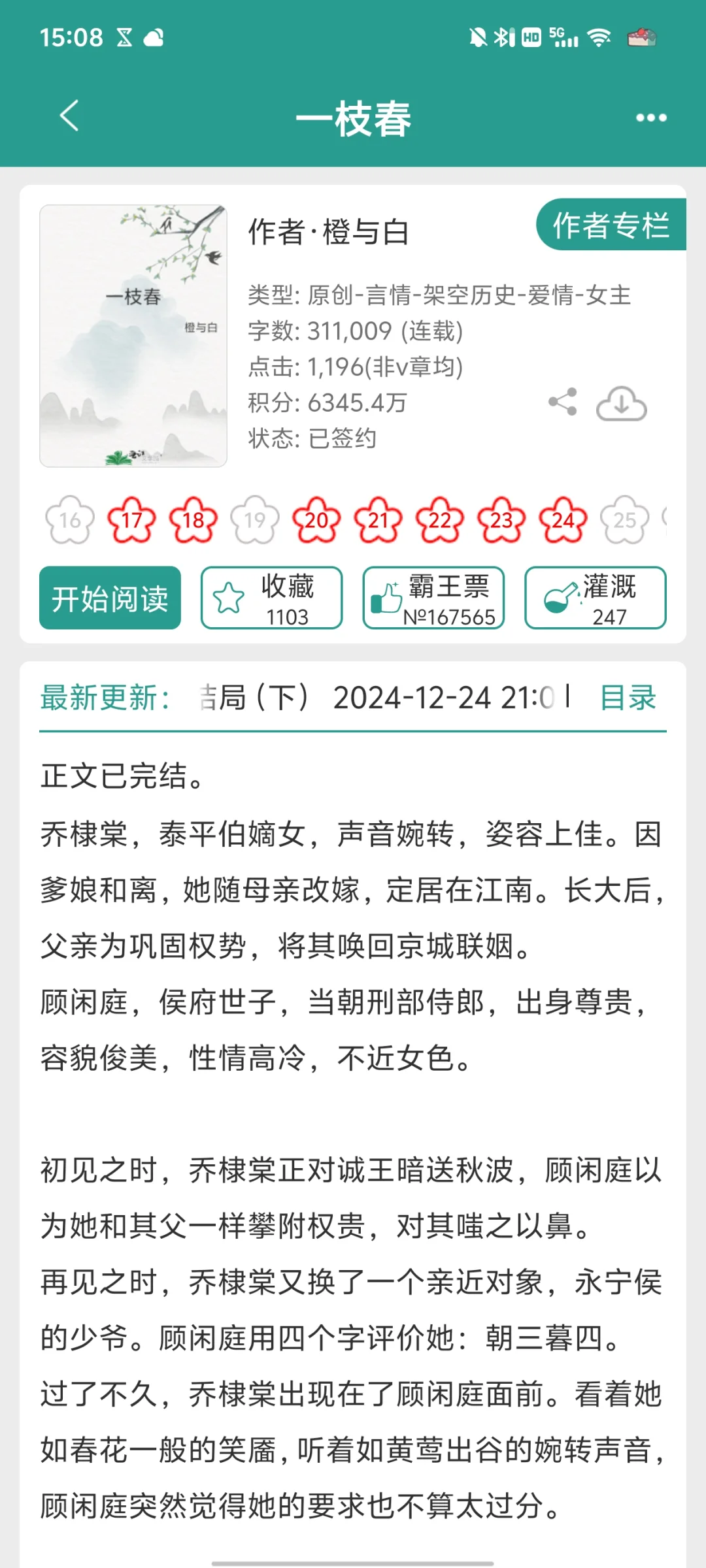Tap the share icon next to the score
706x1568 pixels.
563,402
